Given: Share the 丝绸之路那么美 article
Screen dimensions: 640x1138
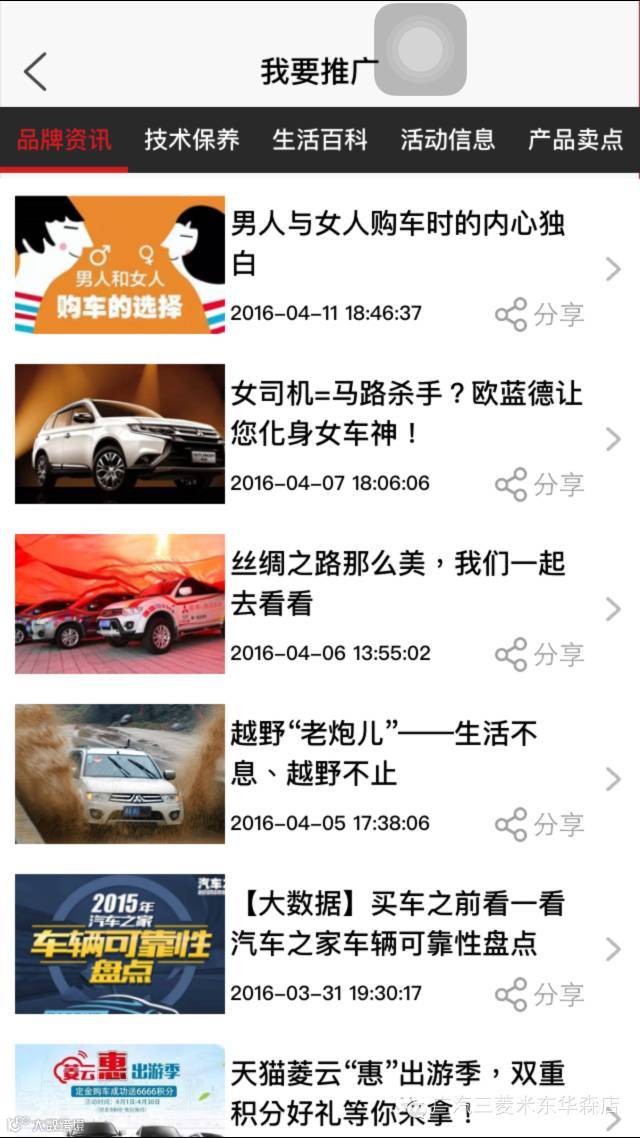Looking at the screenshot, I should point(540,654).
